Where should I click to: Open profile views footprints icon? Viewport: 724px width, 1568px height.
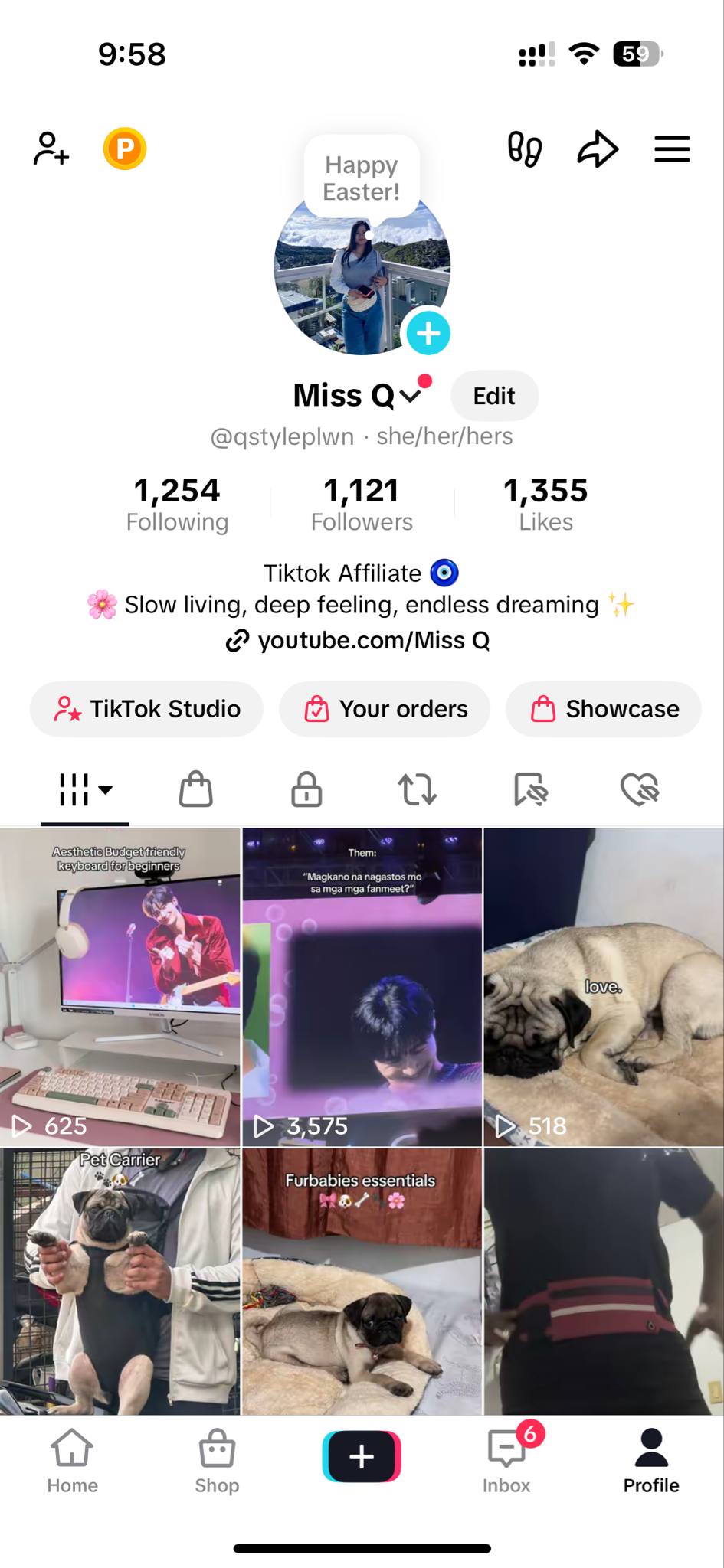tap(525, 149)
